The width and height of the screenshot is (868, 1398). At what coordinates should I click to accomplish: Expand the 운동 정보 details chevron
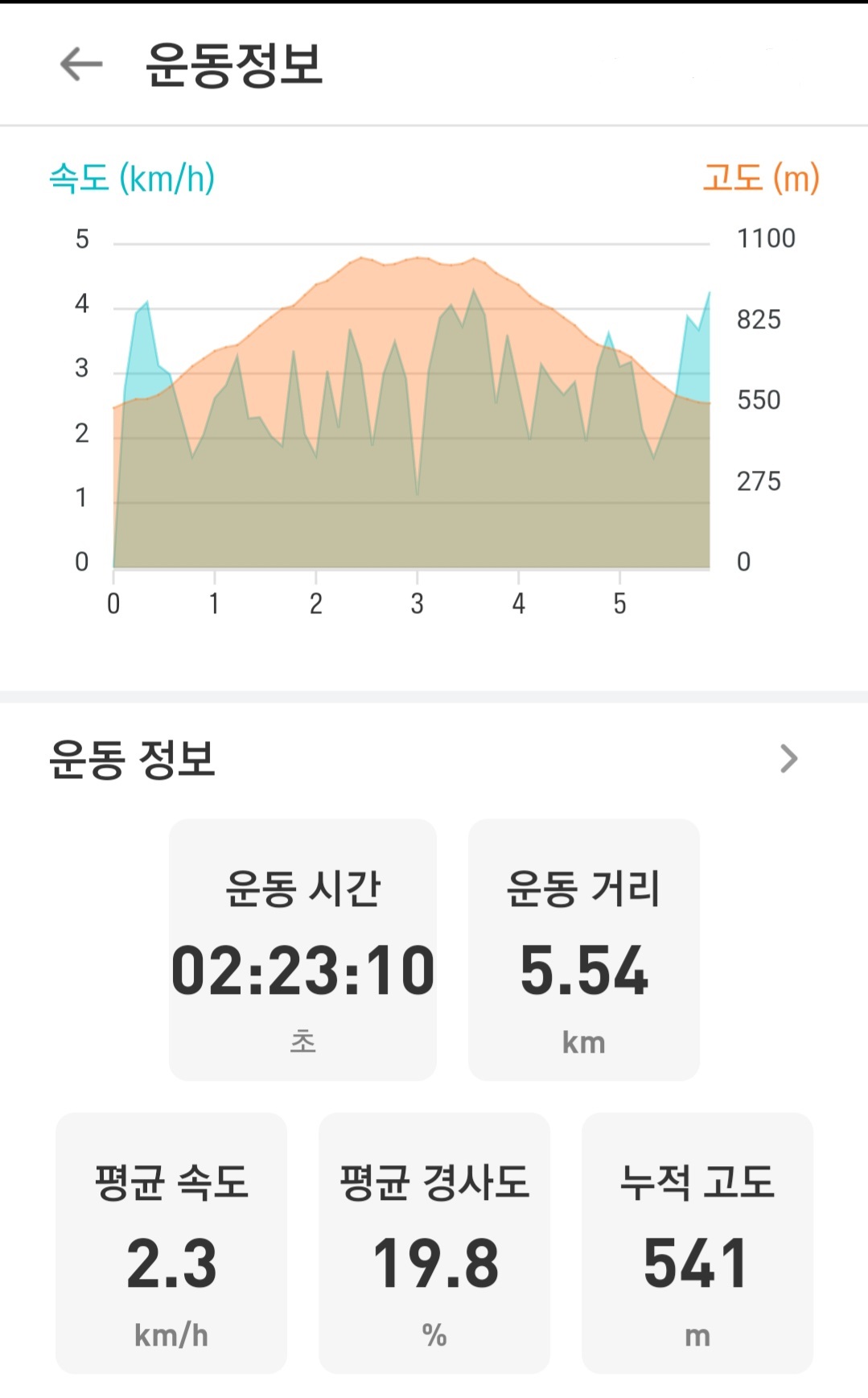coord(788,758)
